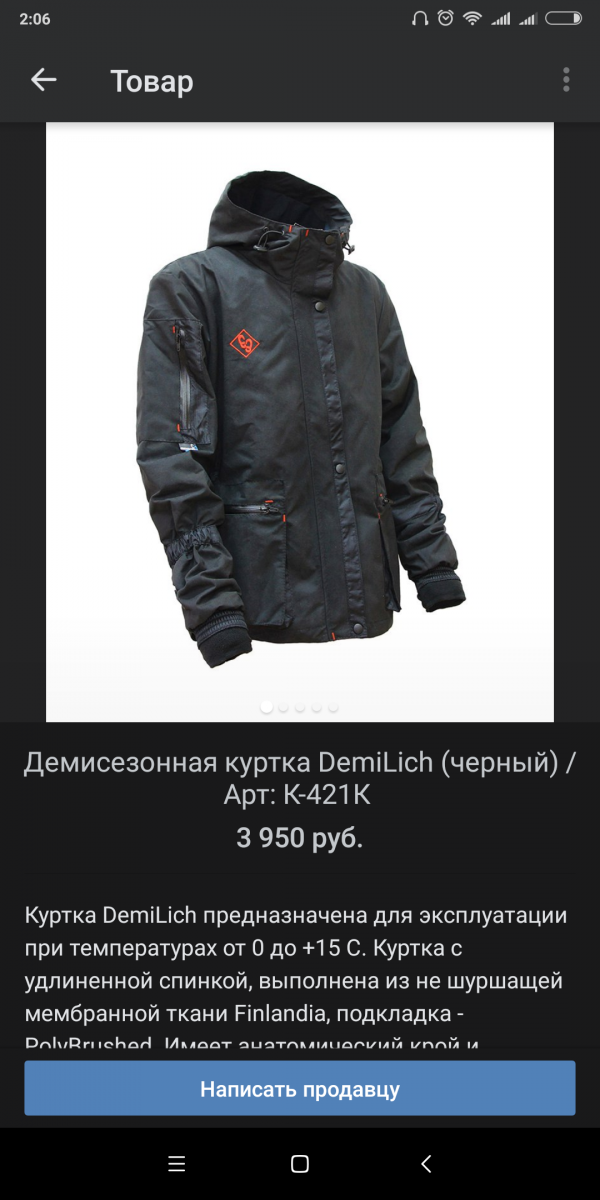Open the three-dot overflow menu
600x1200 pixels.
566,80
